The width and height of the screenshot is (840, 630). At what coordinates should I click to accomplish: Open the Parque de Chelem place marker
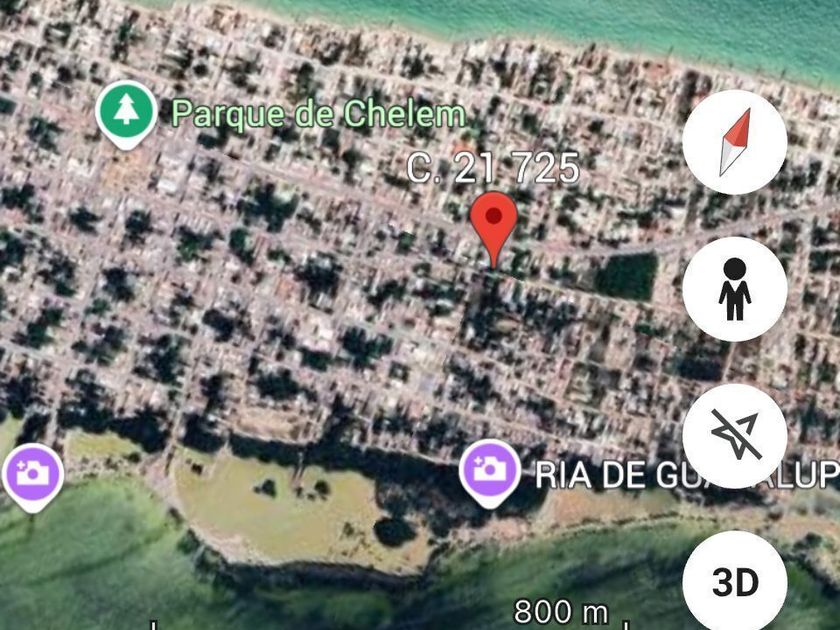tap(126, 112)
